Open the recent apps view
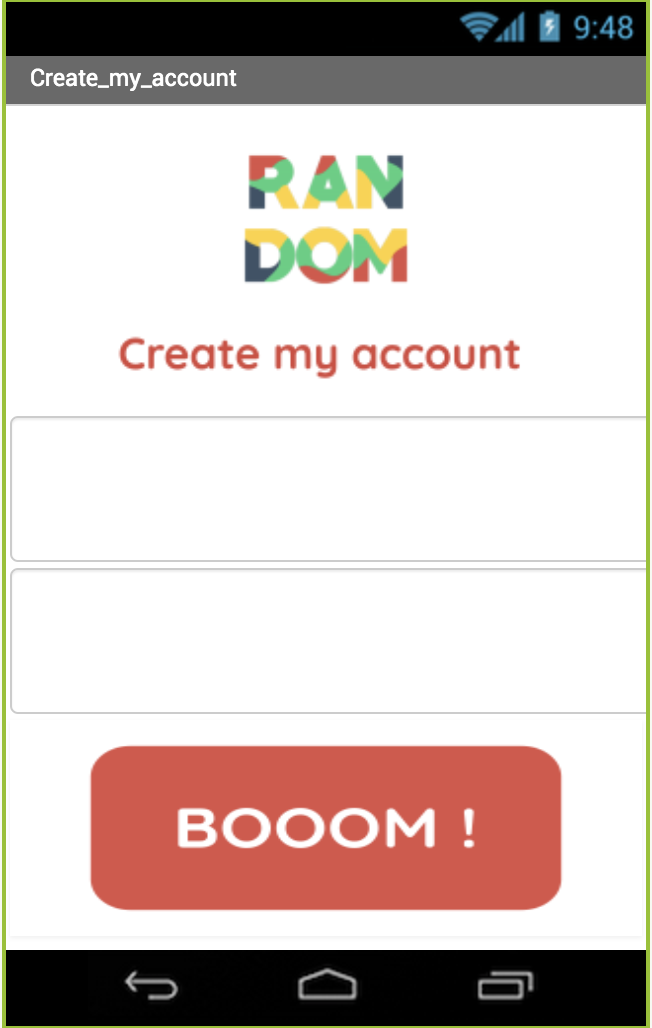 504,987
